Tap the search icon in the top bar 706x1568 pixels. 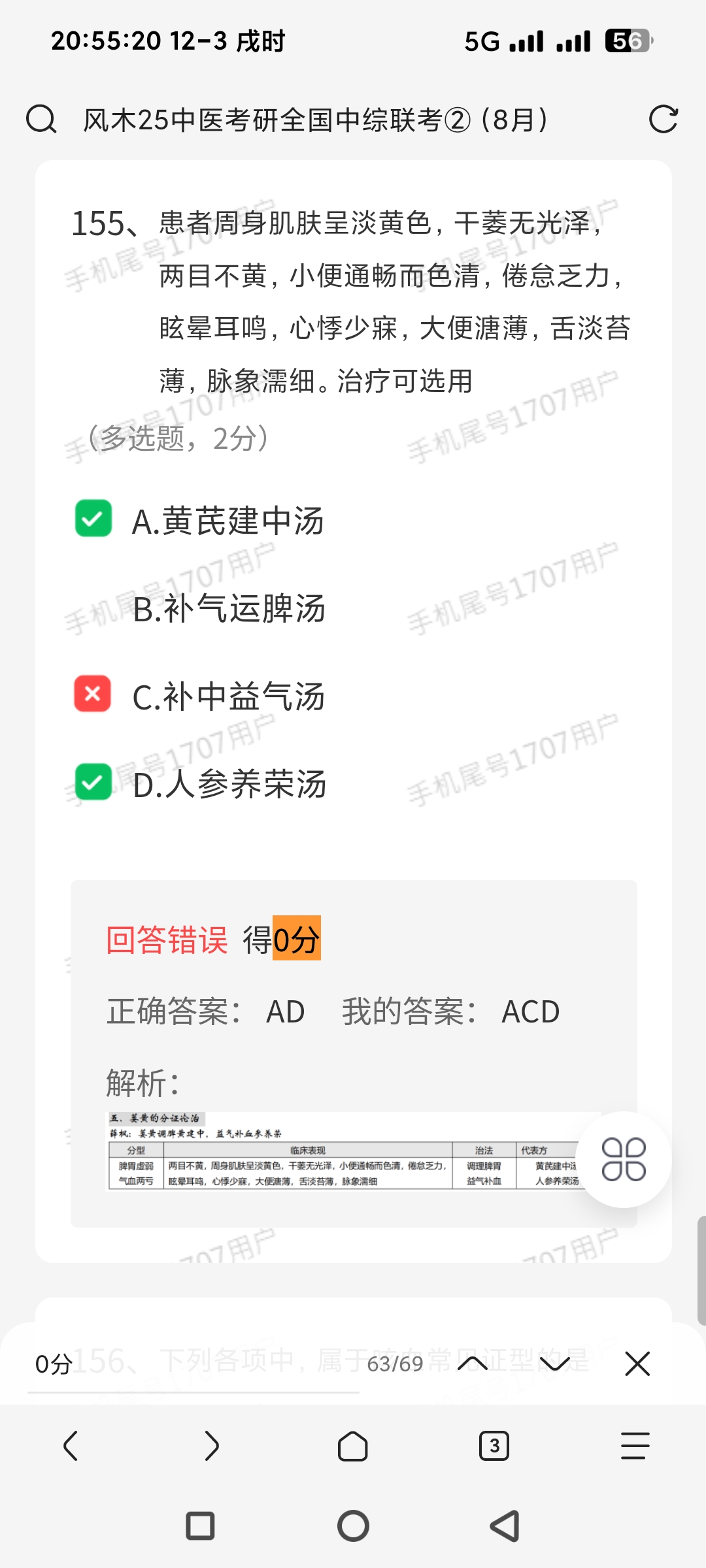[41, 120]
